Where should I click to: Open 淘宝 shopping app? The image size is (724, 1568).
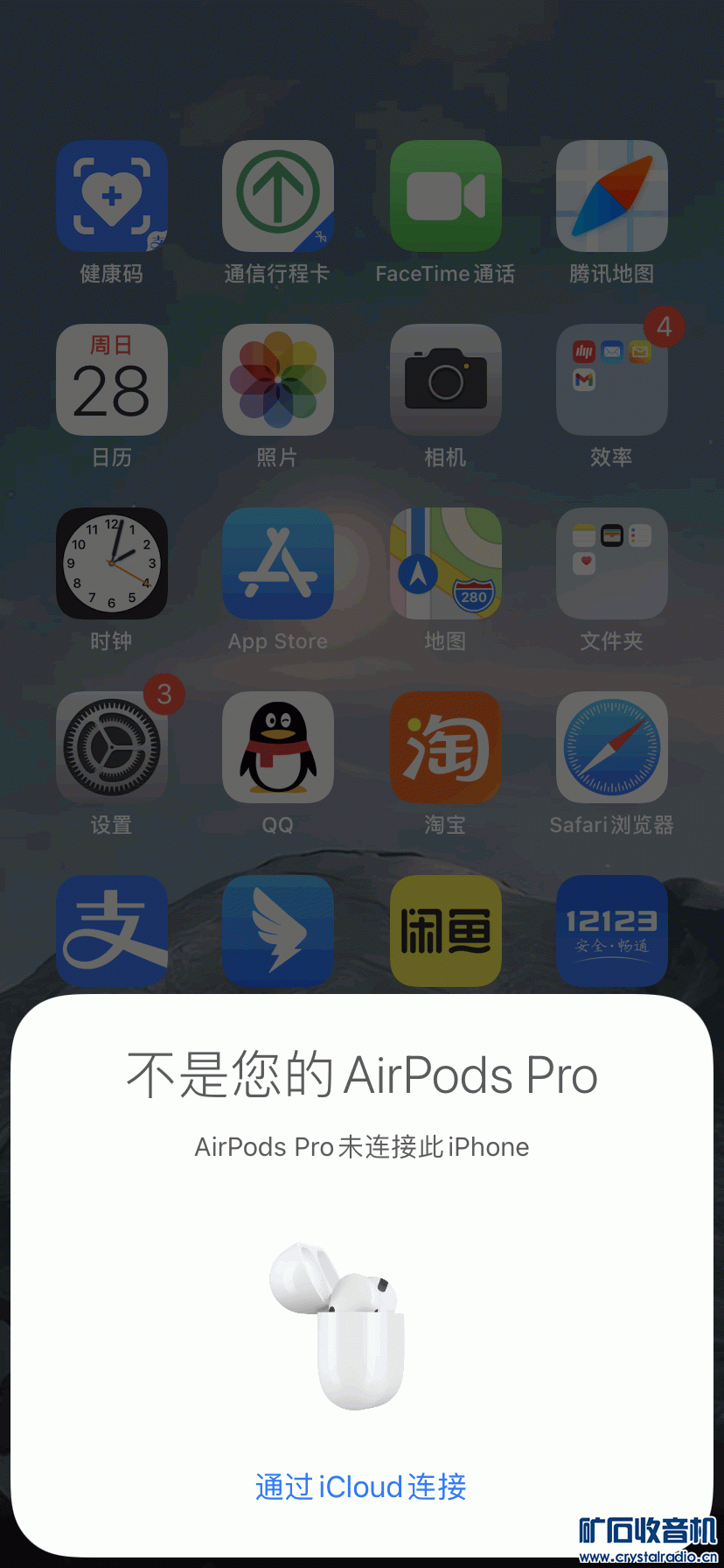click(445, 747)
